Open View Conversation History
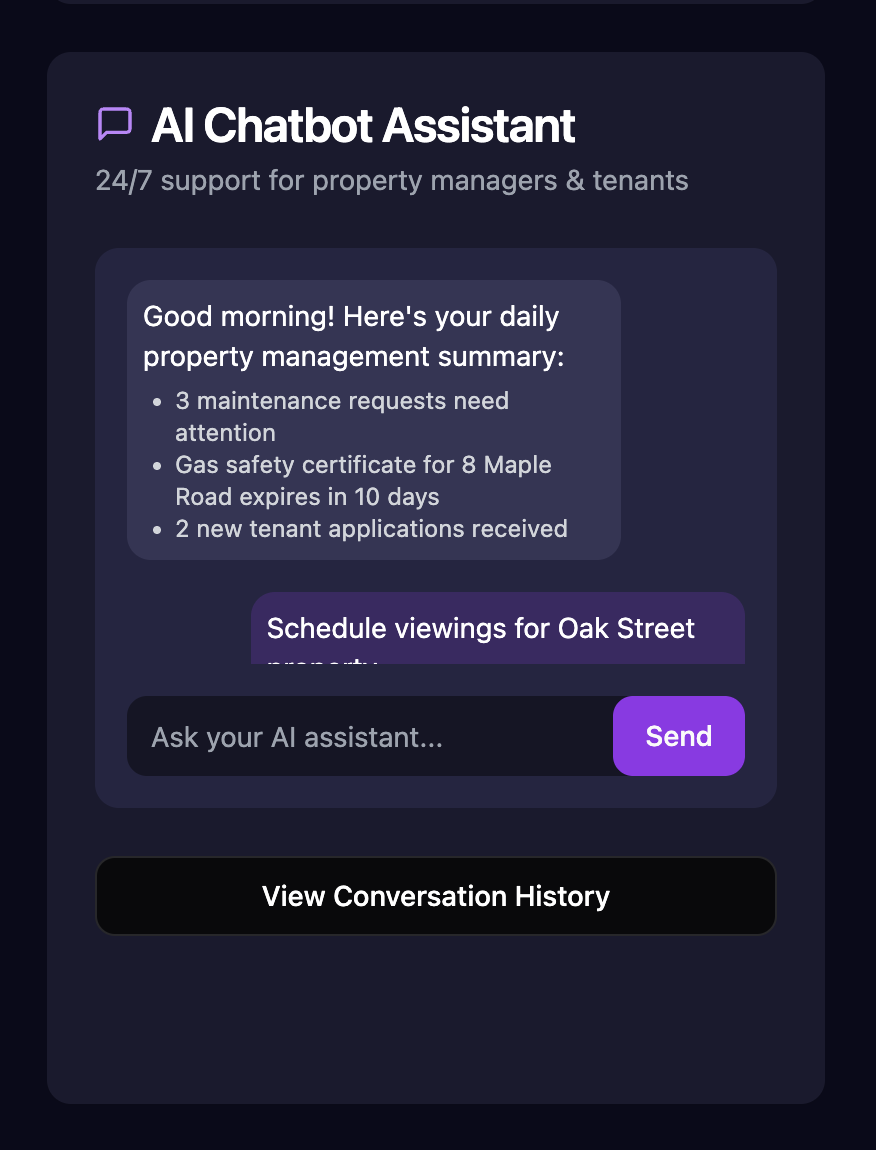This screenshot has height=1150, width=876. click(x=436, y=896)
